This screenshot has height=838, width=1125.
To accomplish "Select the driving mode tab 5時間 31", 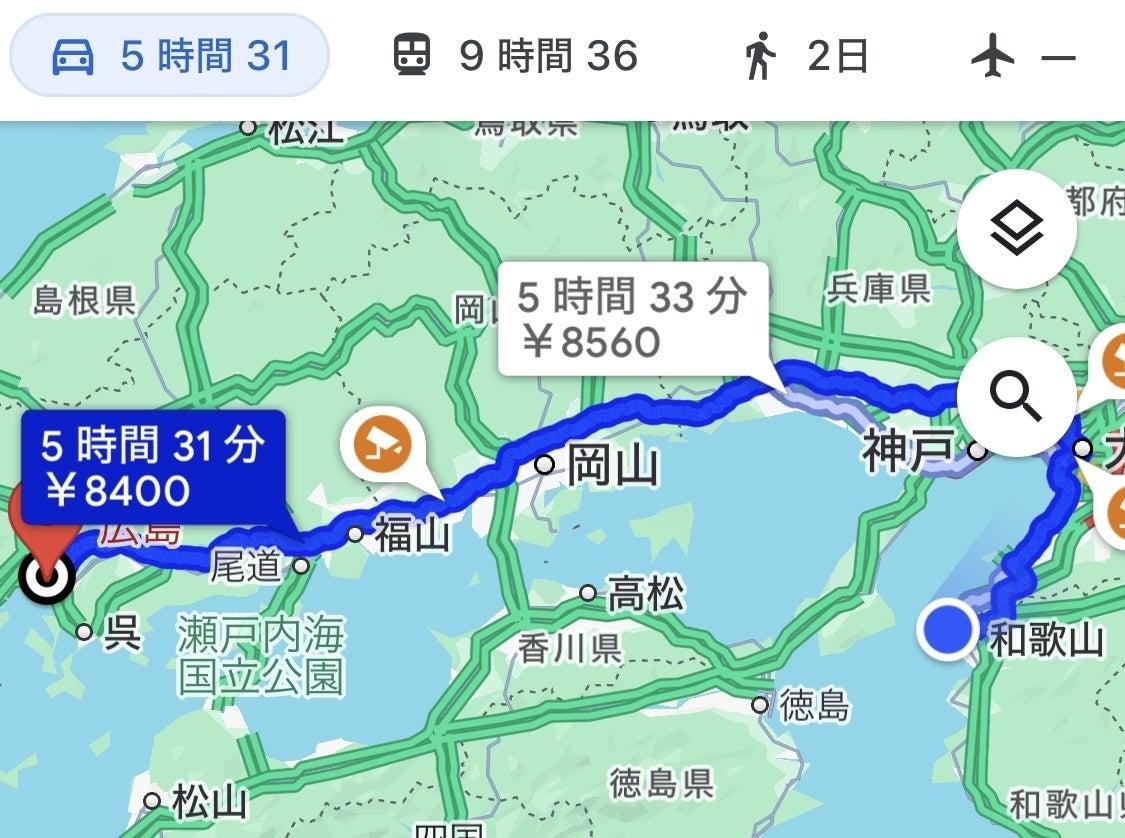I will (168, 56).
